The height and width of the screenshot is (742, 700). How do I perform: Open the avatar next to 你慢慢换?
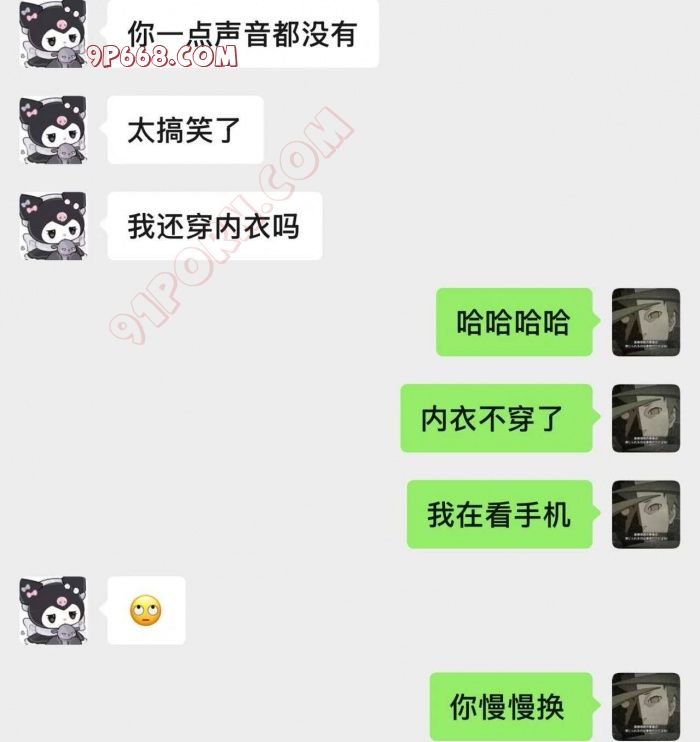pos(645,706)
